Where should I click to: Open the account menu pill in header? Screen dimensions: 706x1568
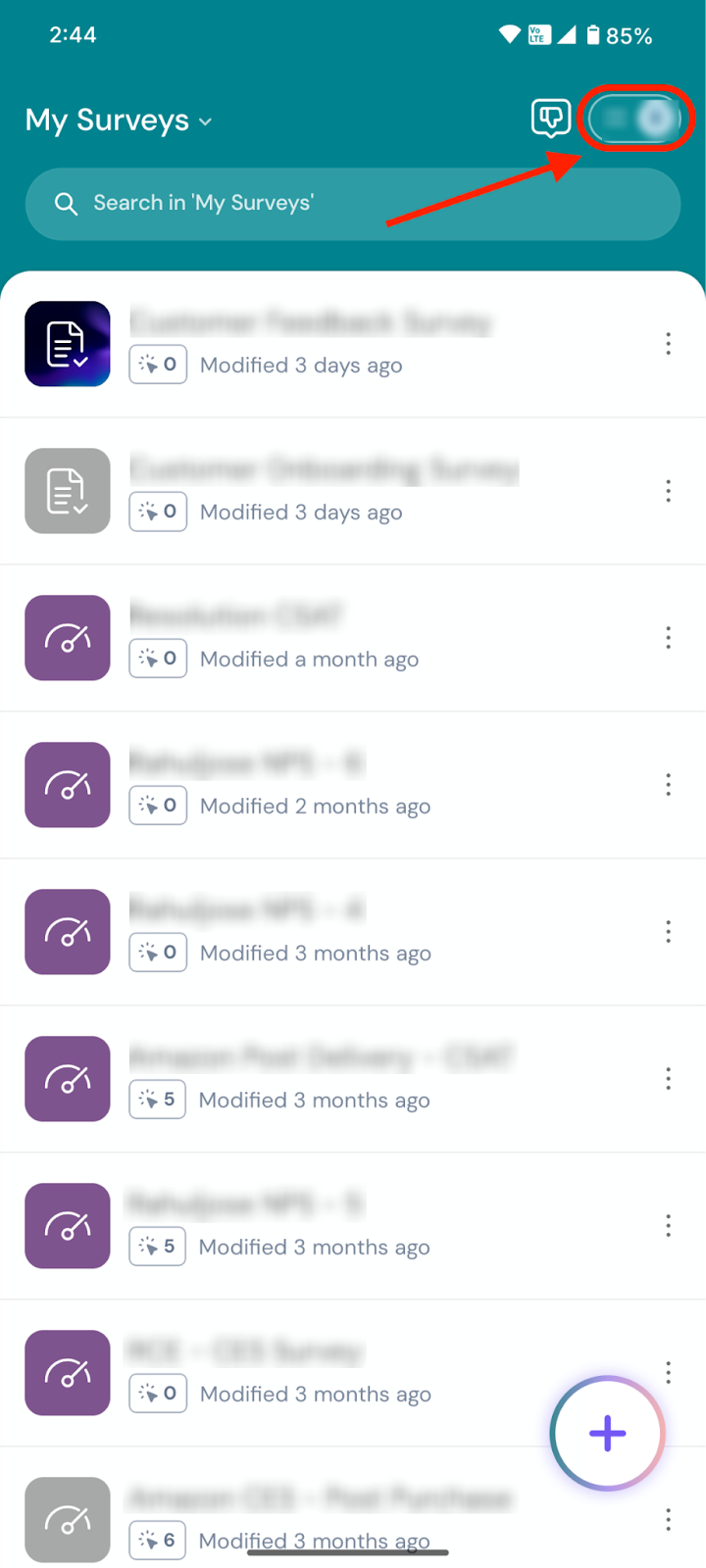click(634, 119)
